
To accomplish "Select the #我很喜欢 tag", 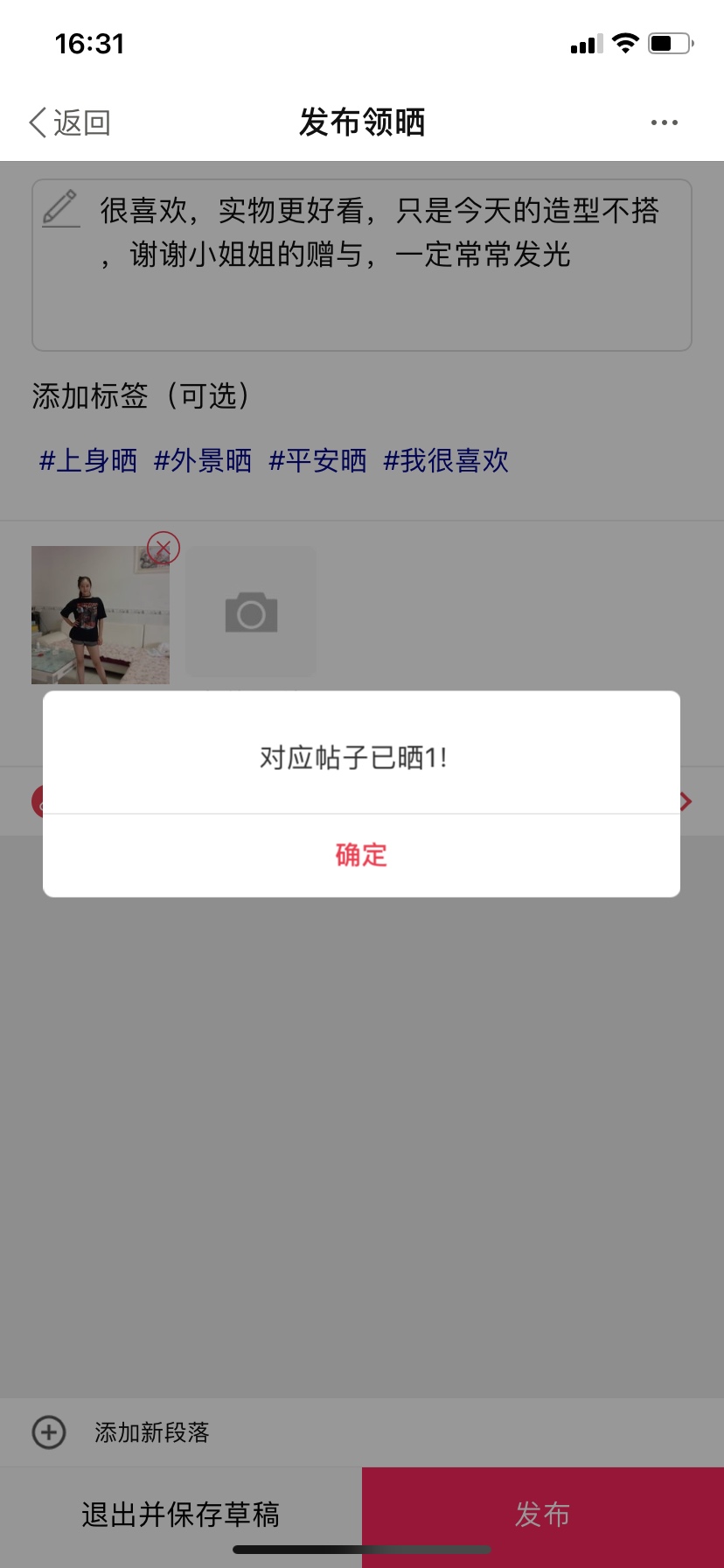I will (x=446, y=460).
